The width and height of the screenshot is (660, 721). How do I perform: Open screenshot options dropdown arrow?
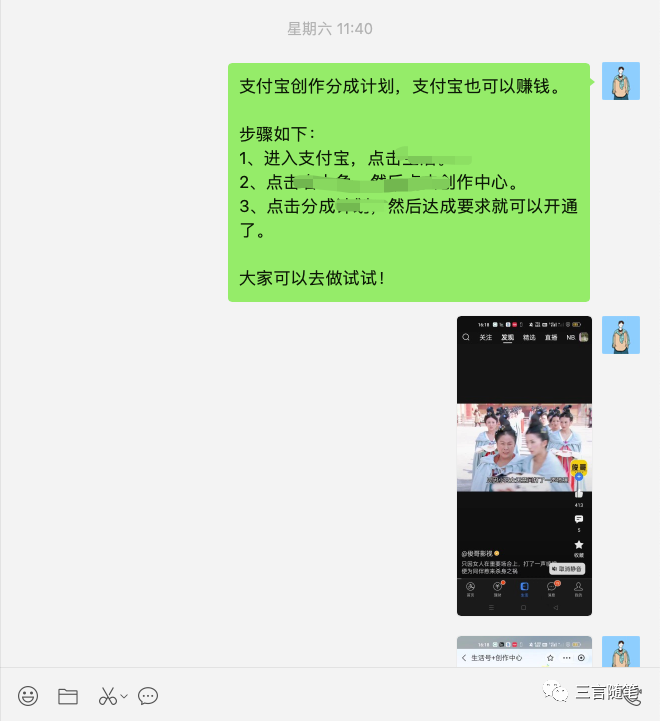point(124,697)
